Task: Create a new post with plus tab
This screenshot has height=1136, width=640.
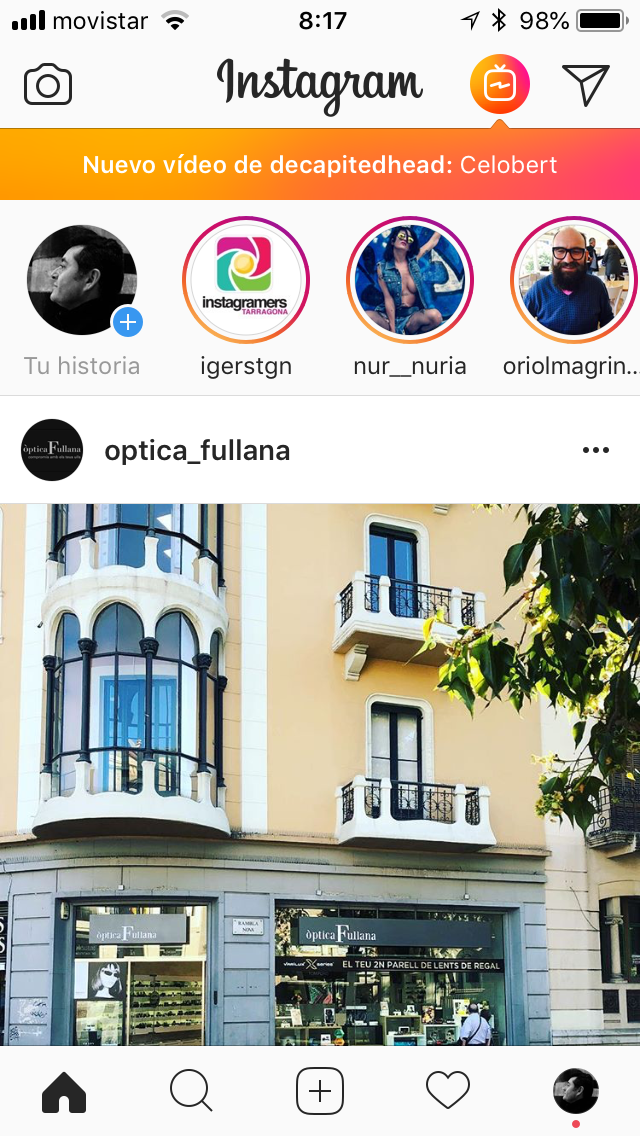Action: (x=320, y=1090)
